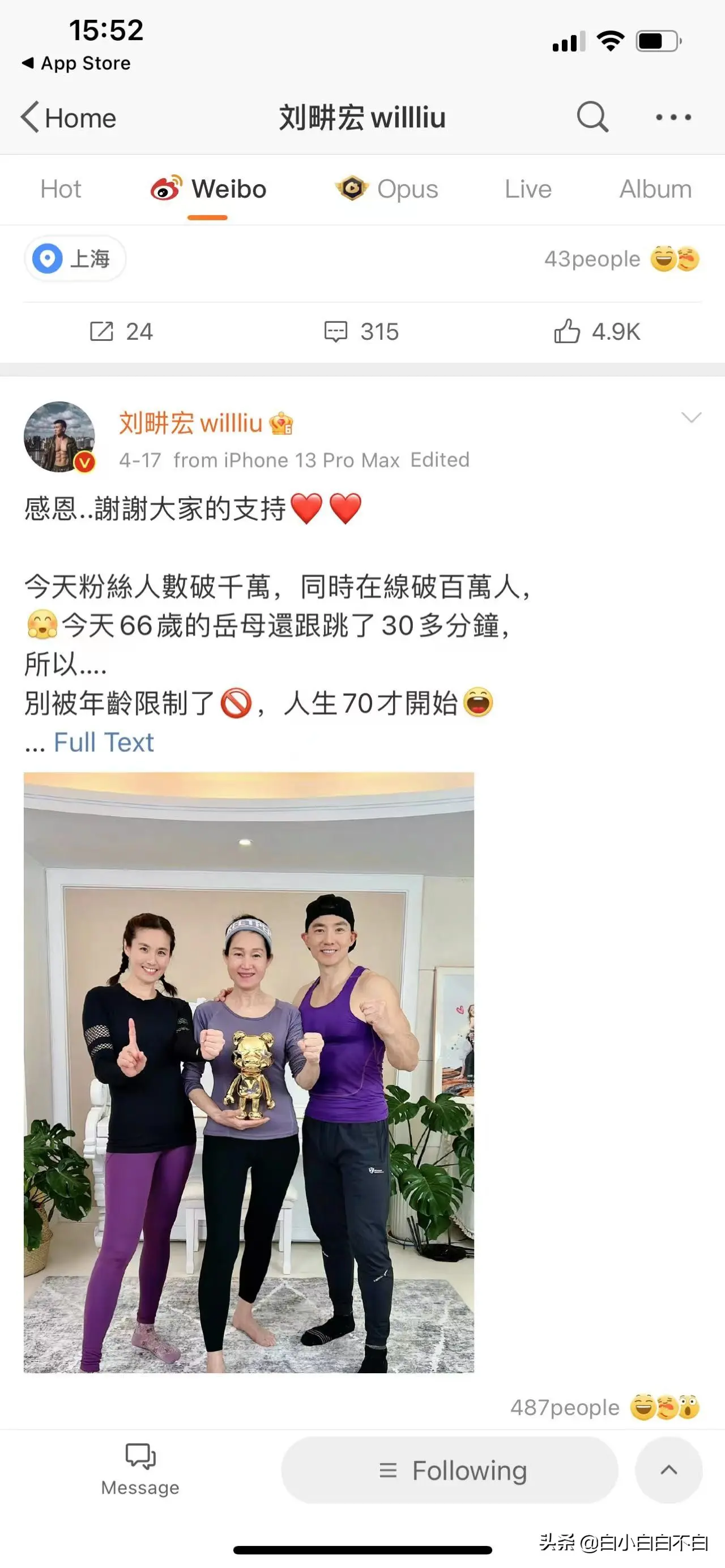The image size is (725, 1568).
Task: Switch to the Album tab
Action: tap(655, 189)
